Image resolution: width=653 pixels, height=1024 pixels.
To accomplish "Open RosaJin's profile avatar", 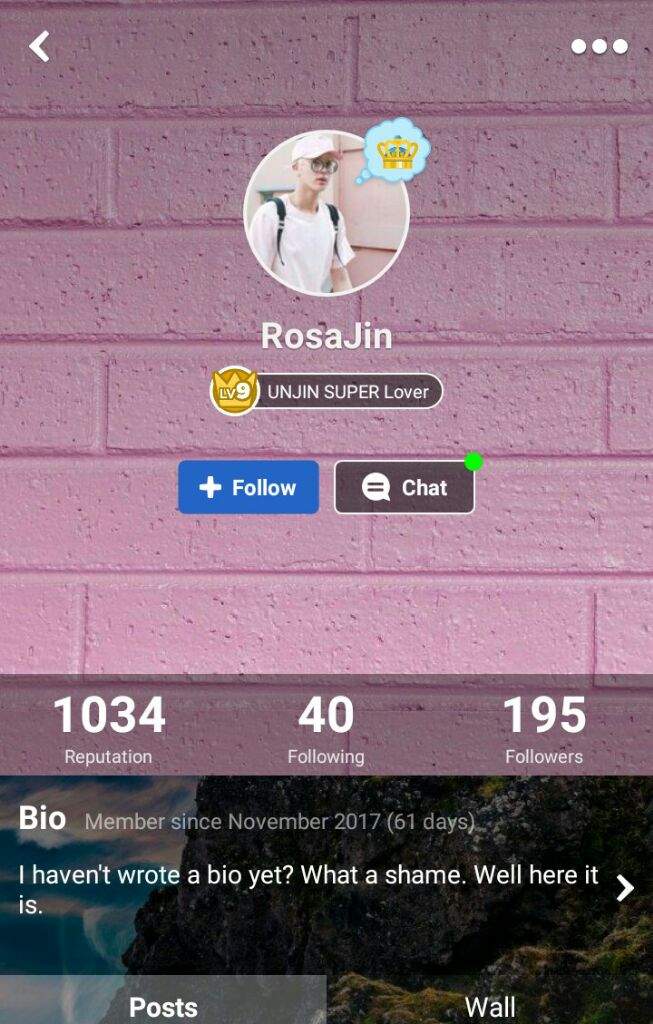I will coord(326,212).
